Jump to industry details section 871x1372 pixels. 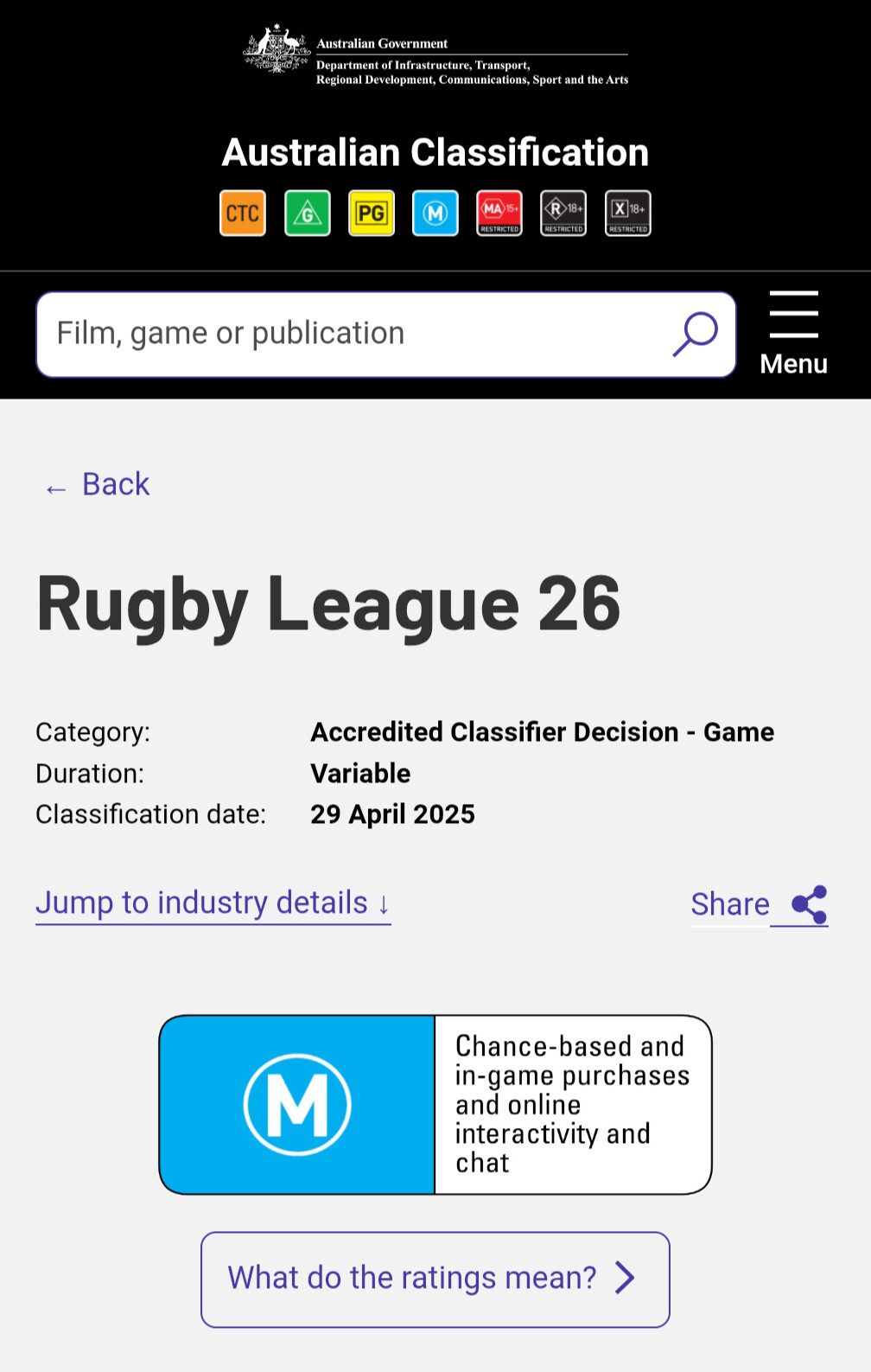coord(213,903)
